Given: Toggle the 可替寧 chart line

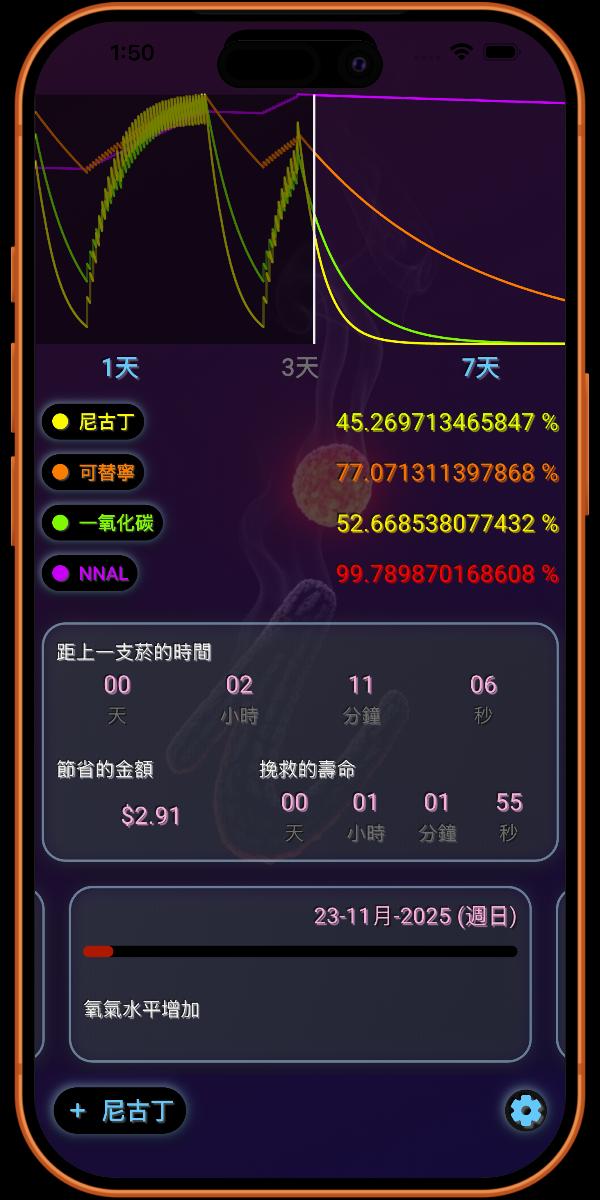Looking at the screenshot, I should (93, 472).
